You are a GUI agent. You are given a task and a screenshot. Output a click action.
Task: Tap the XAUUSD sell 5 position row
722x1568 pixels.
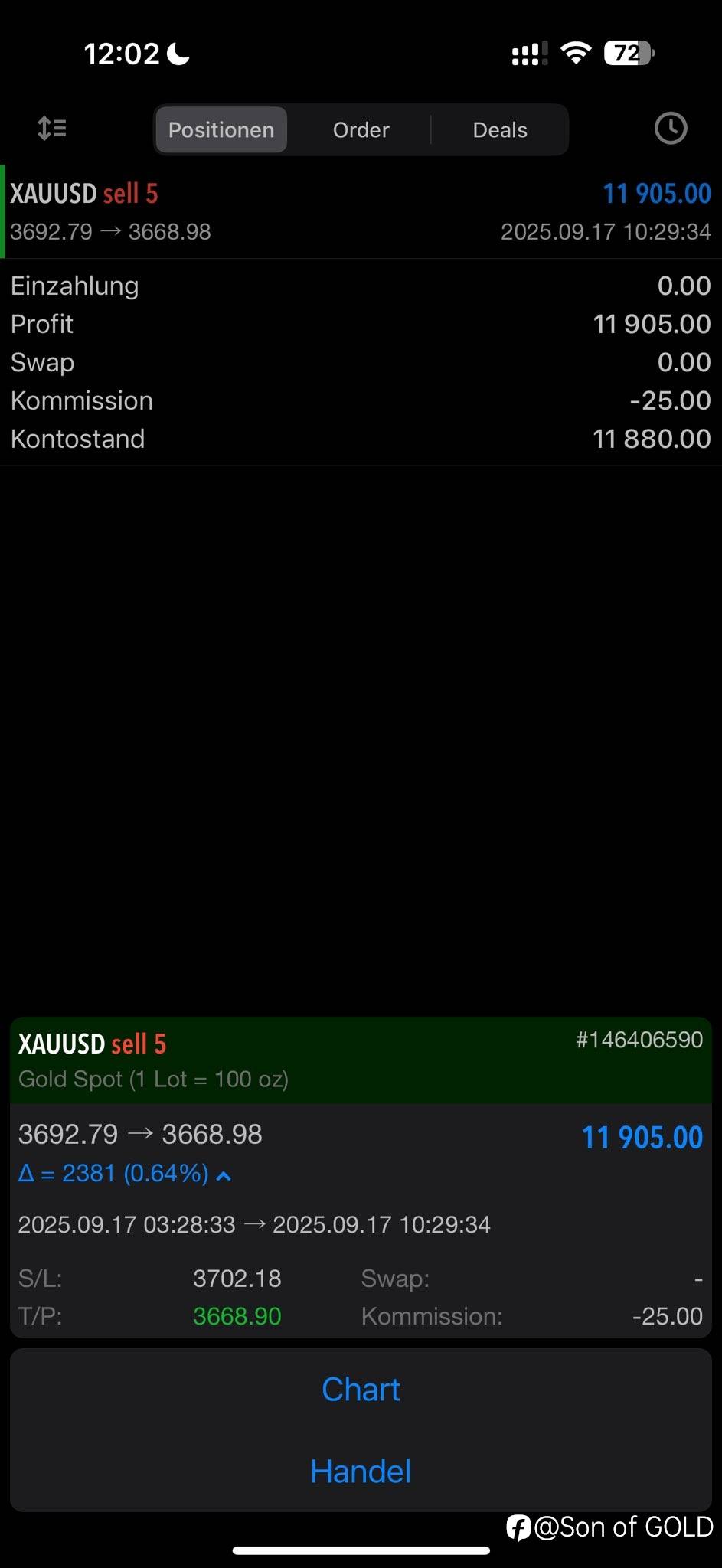tap(361, 211)
